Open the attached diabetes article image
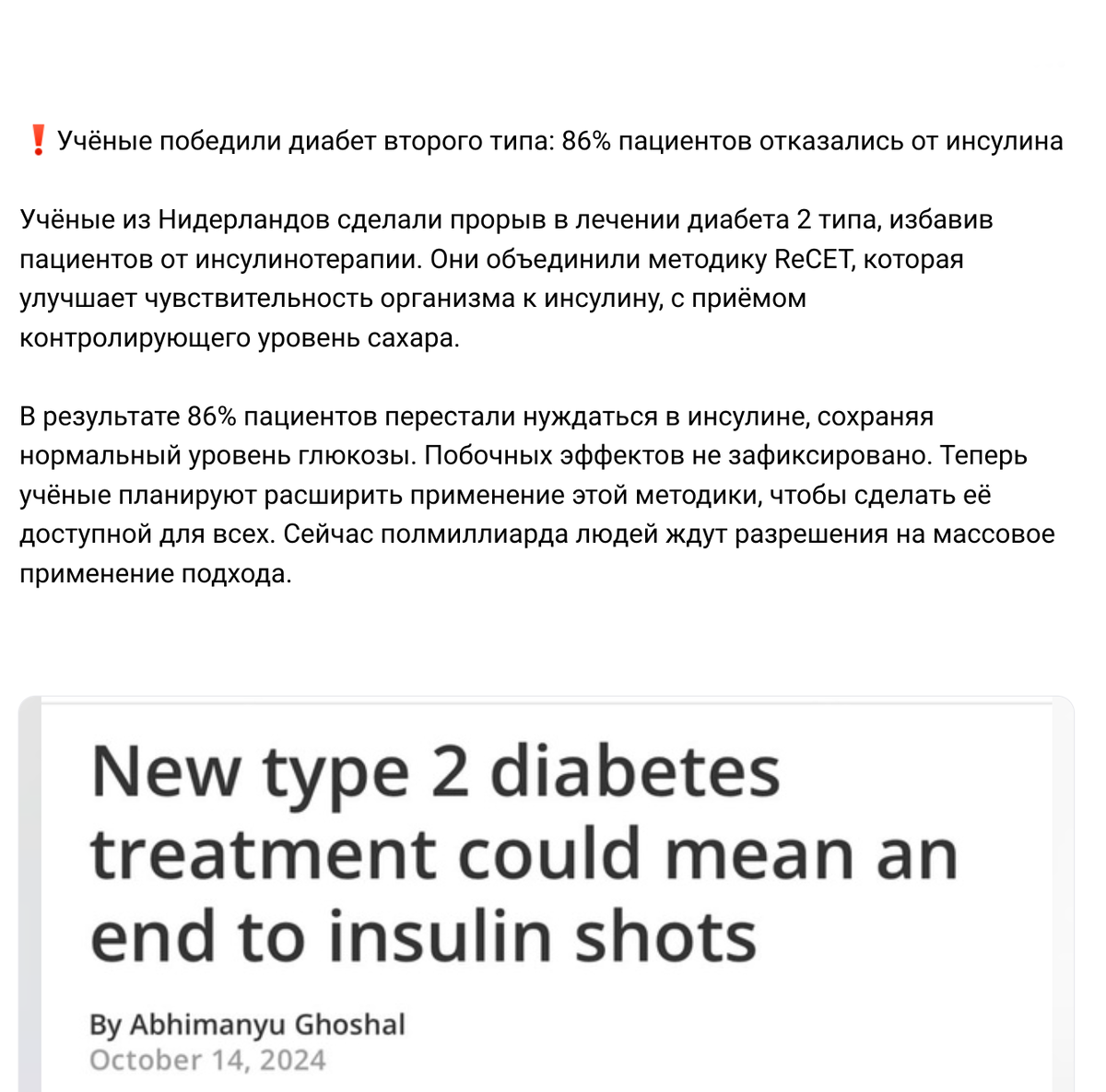 click(x=546, y=894)
